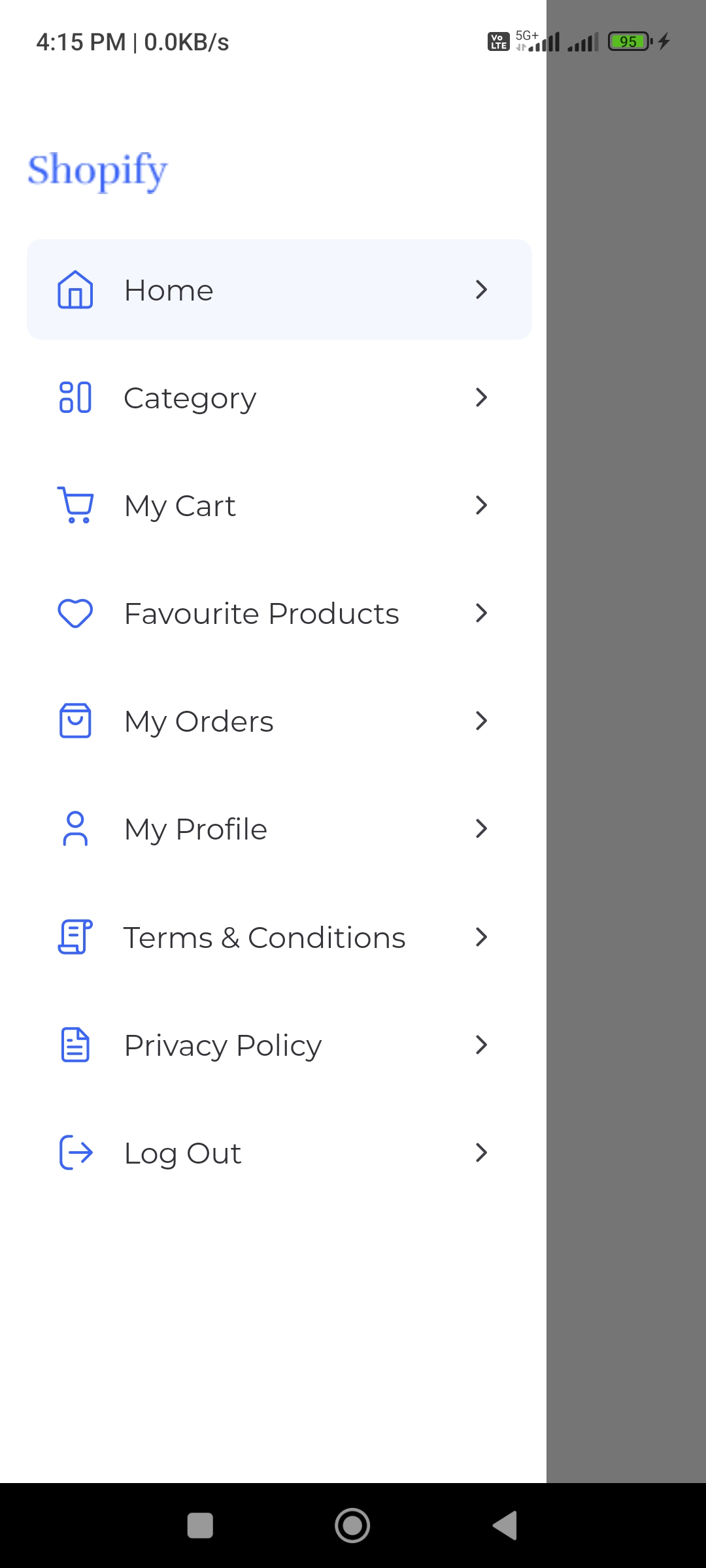Screen dimensions: 706x1568
Task: Open Terms & Conditions menu item
Action: click(x=263, y=936)
